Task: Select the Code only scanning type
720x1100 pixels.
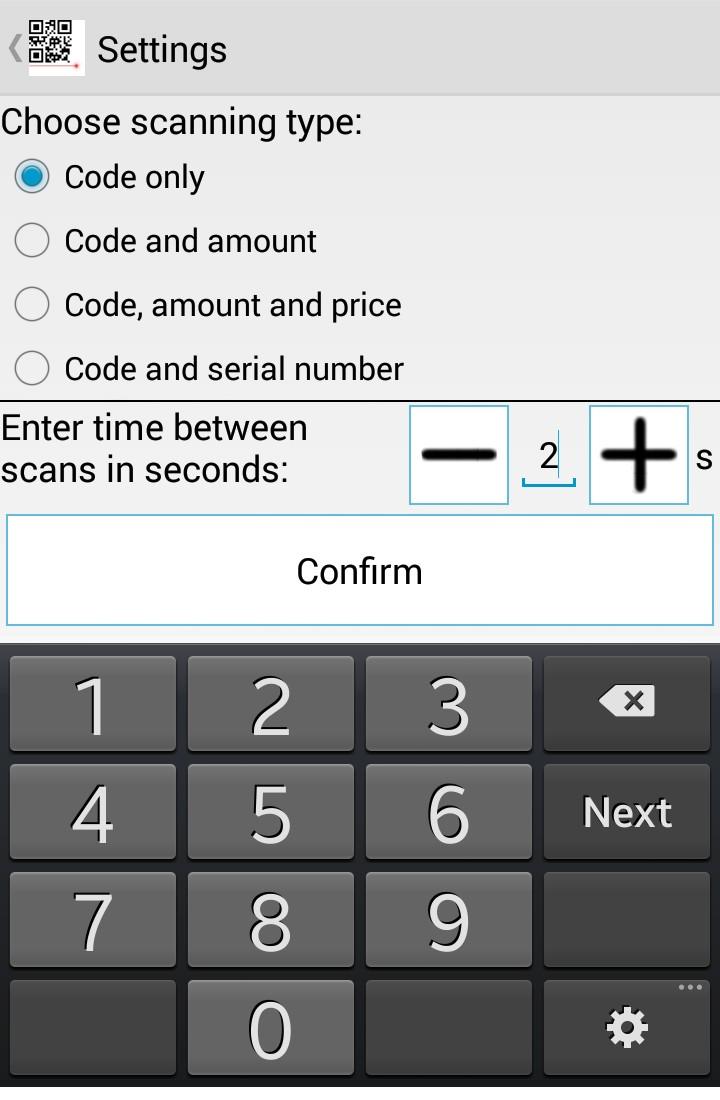Action: tap(32, 176)
